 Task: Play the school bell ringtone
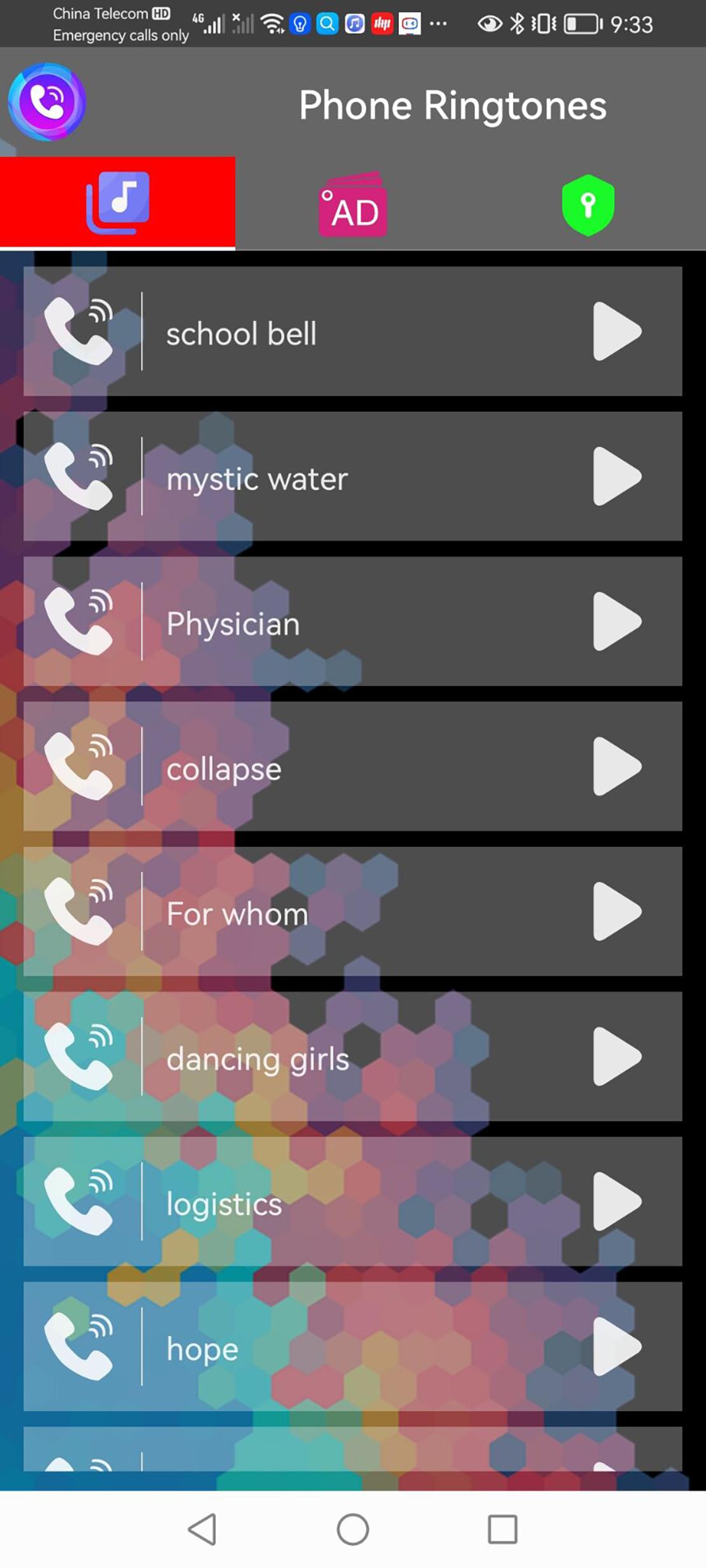[x=617, y=331]
